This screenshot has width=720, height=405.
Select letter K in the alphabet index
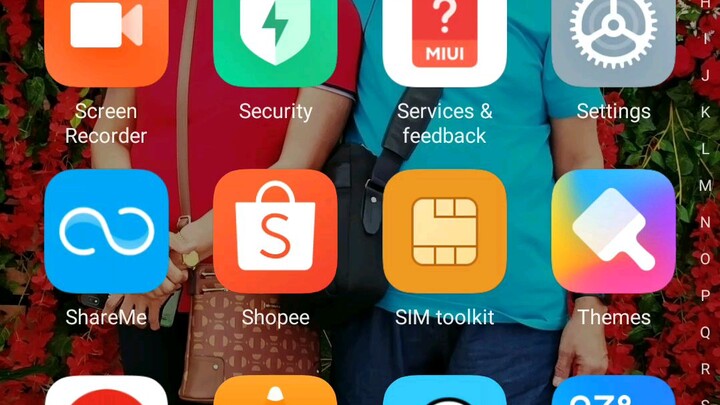tap(705, 112)
